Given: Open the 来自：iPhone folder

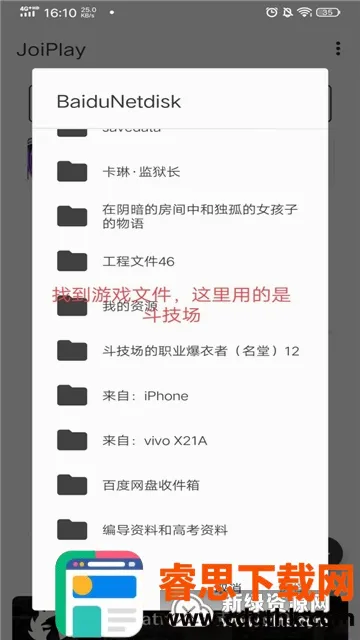Looking at the screenshot, I should click(x=180, y=396).
